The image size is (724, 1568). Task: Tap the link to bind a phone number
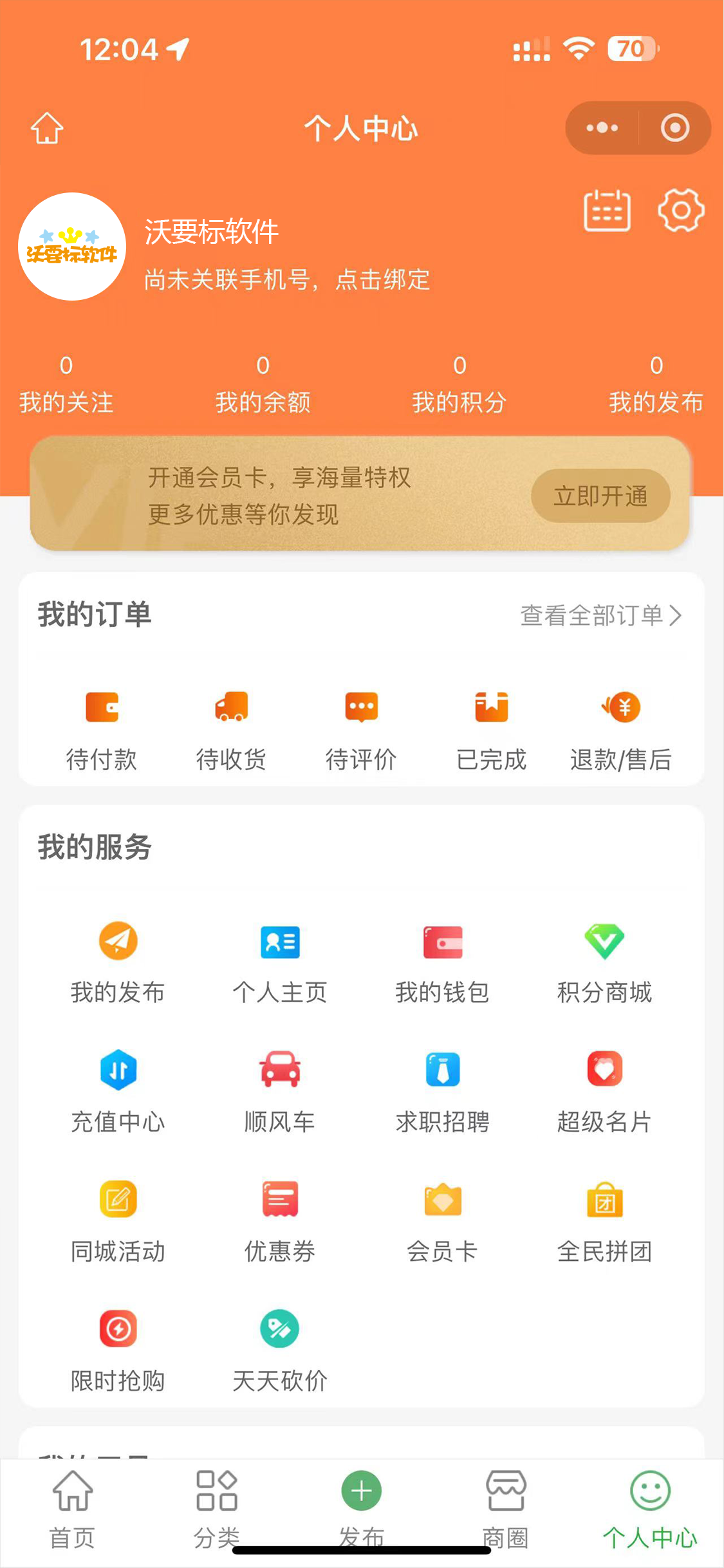pos(287,280)
